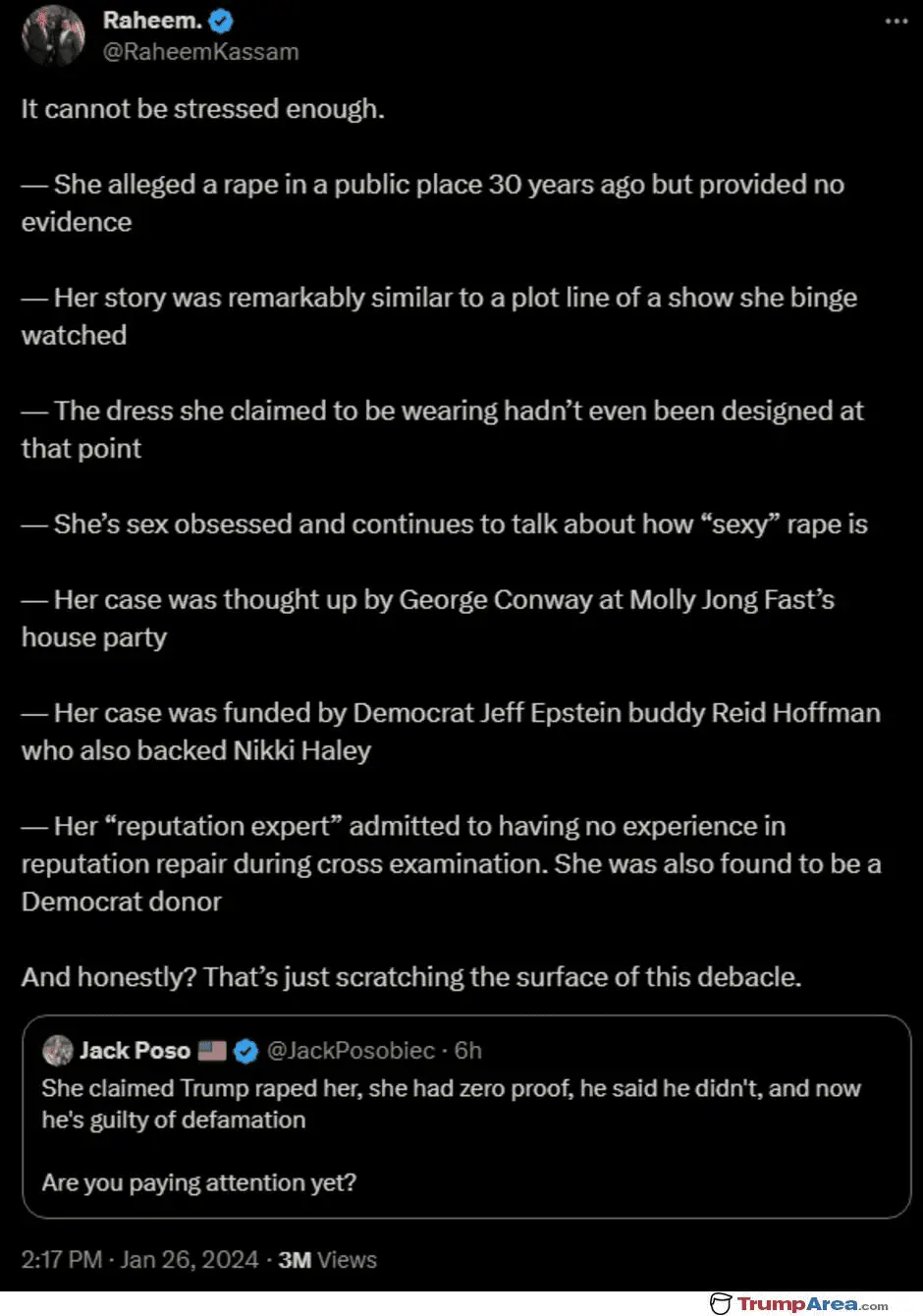Open Raheem's profile picture
Screen dimensions: 923x1316
[54, 36]
